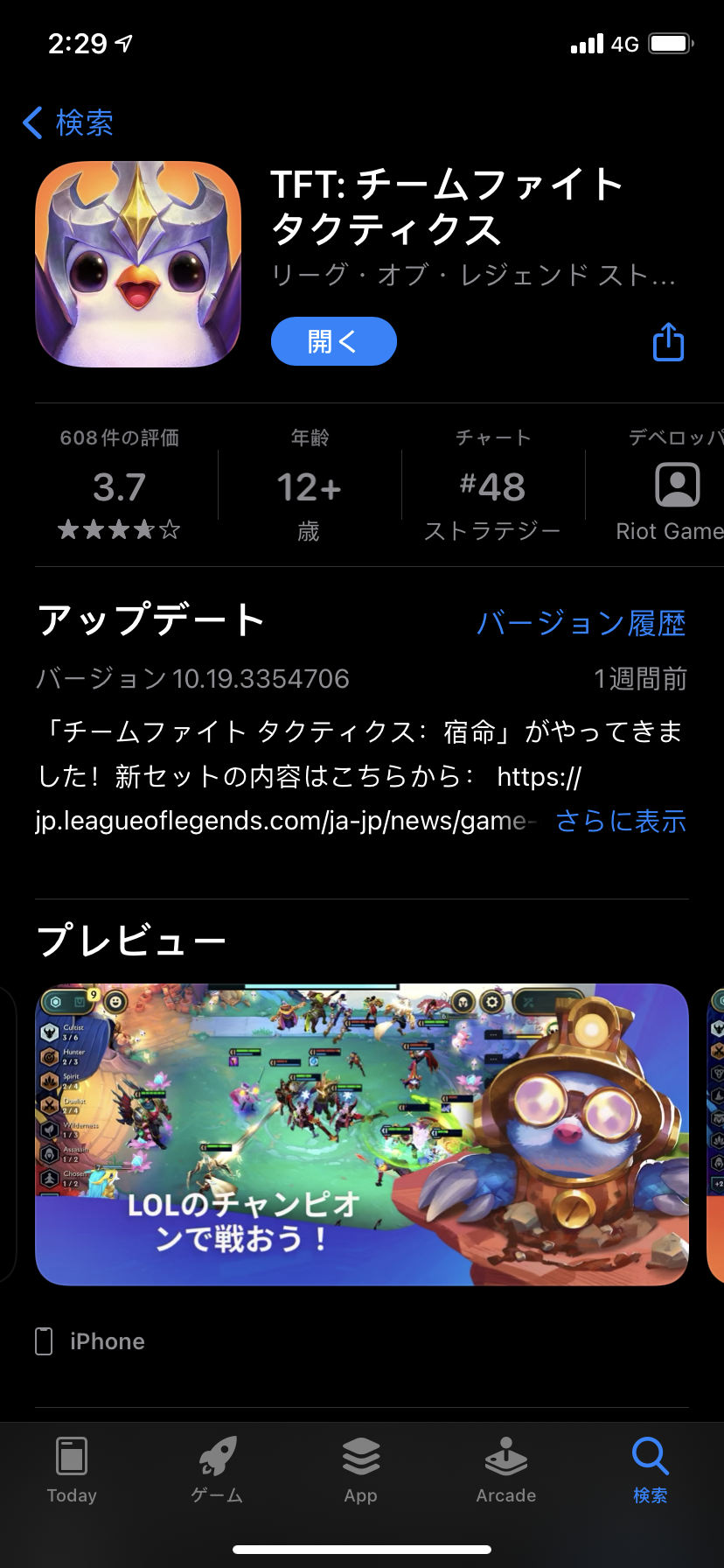The image size is (724, 1568).
Task: Go back to 検索 results
Action: (x=68, y=122)
